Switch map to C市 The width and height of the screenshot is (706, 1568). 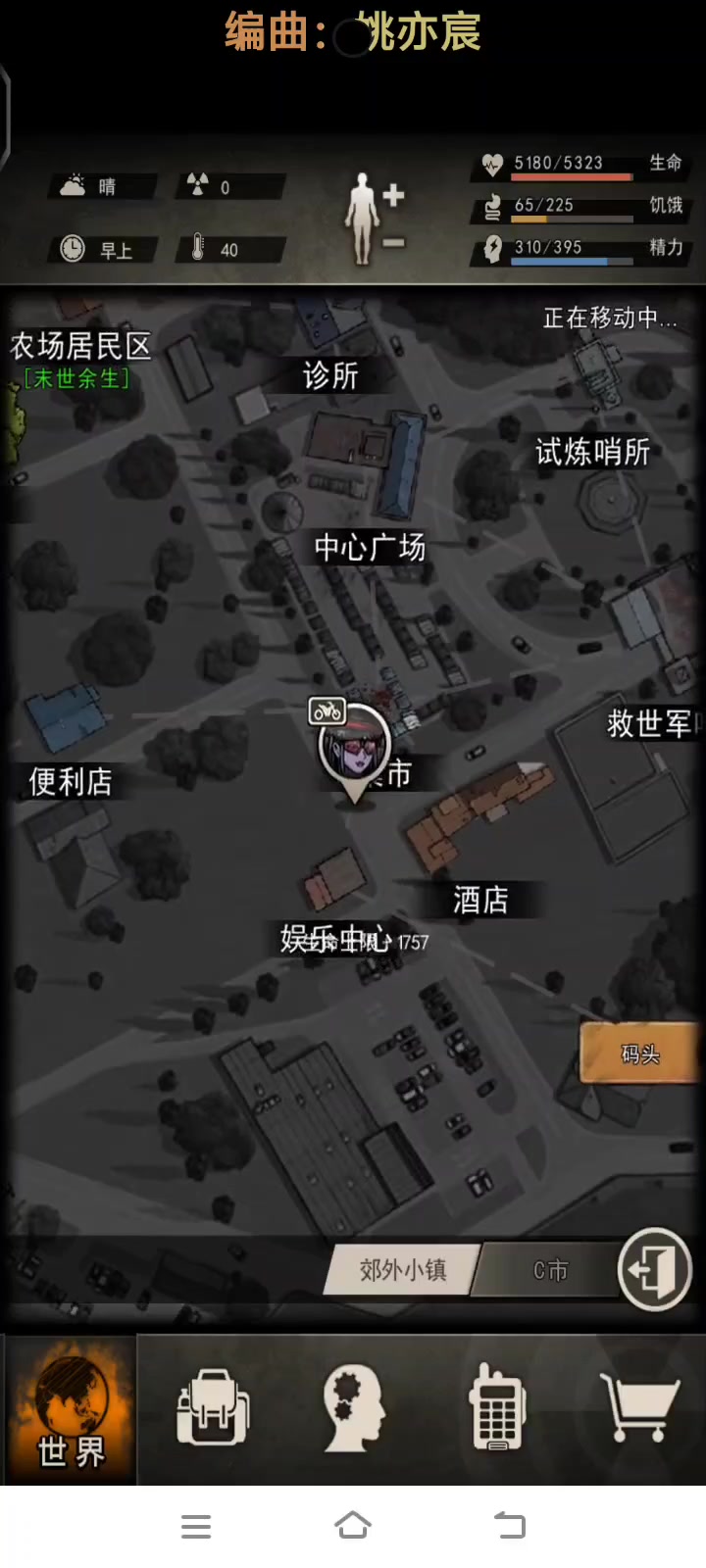click(x=550, y=1270)
